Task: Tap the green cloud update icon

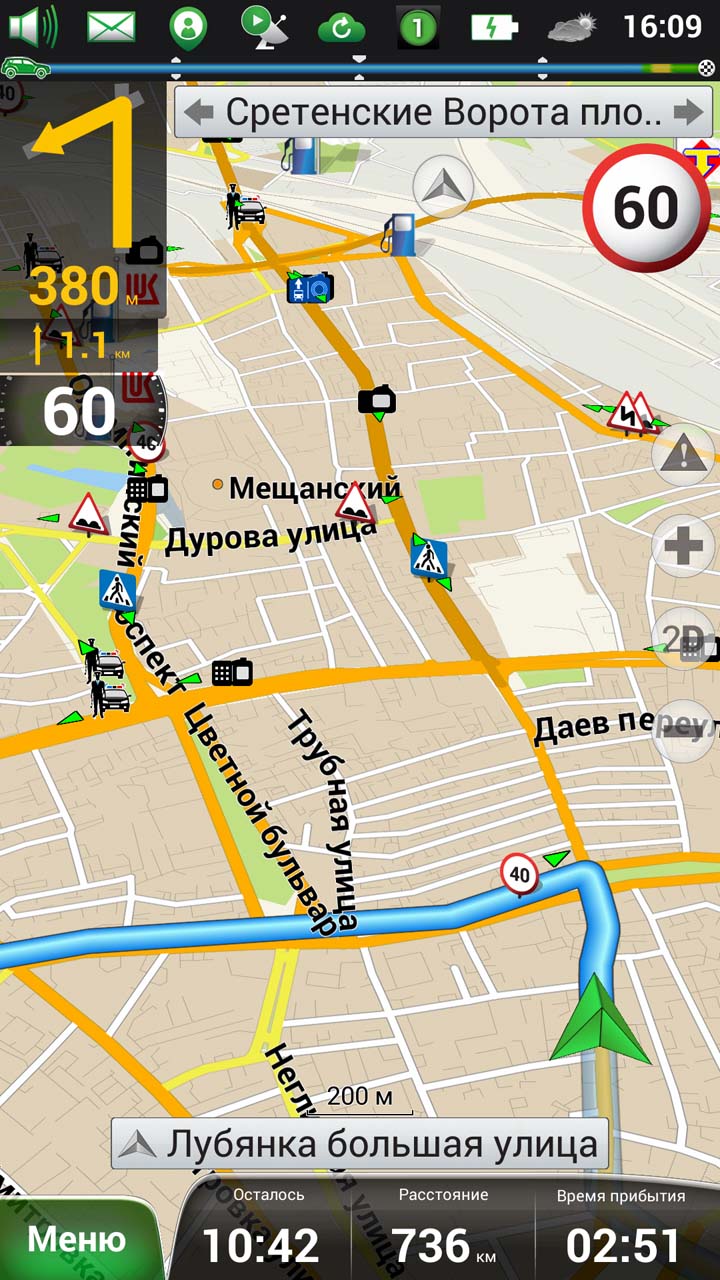Action: coord(341,27)
